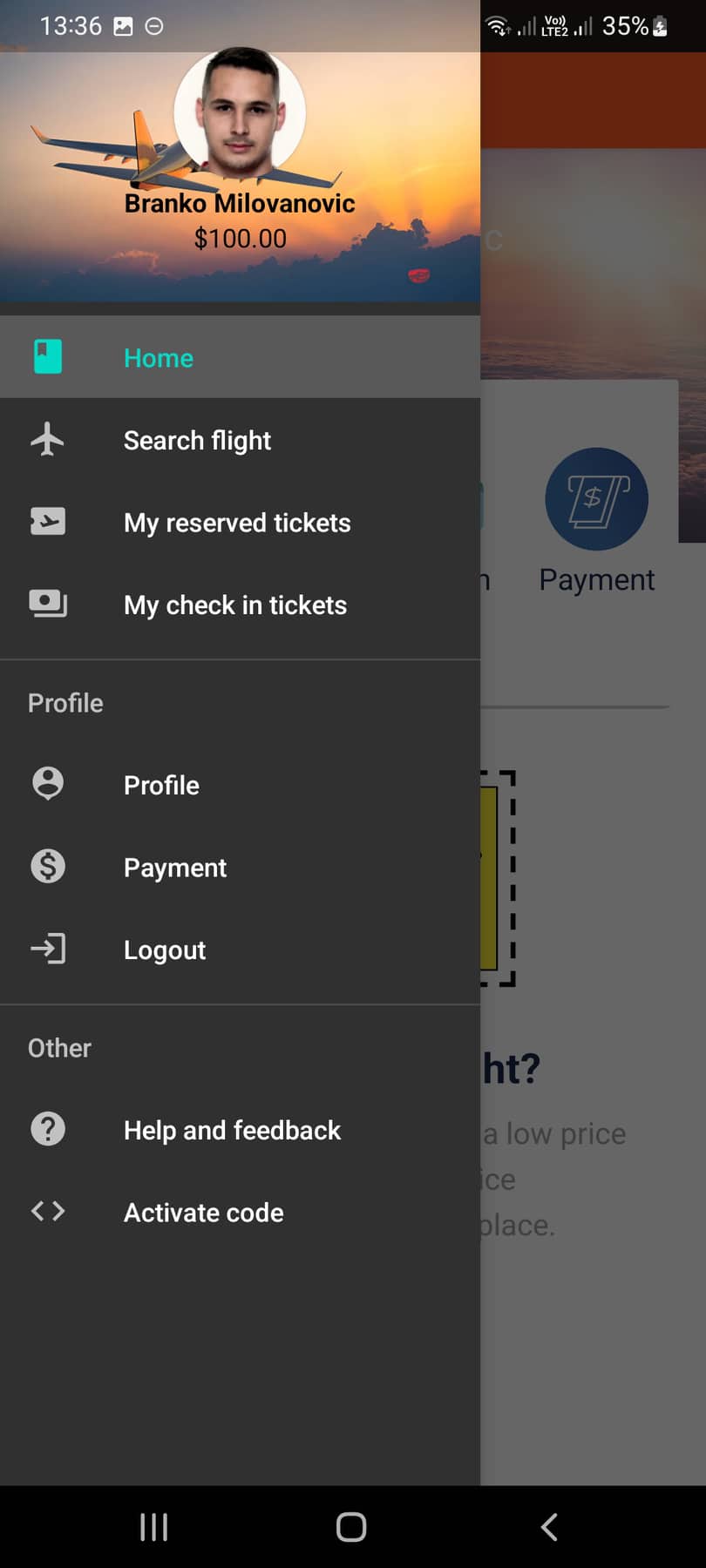Open the Search flight menu entry
This screenshot has width=706, height=1568.
click(x=197, y=440)
